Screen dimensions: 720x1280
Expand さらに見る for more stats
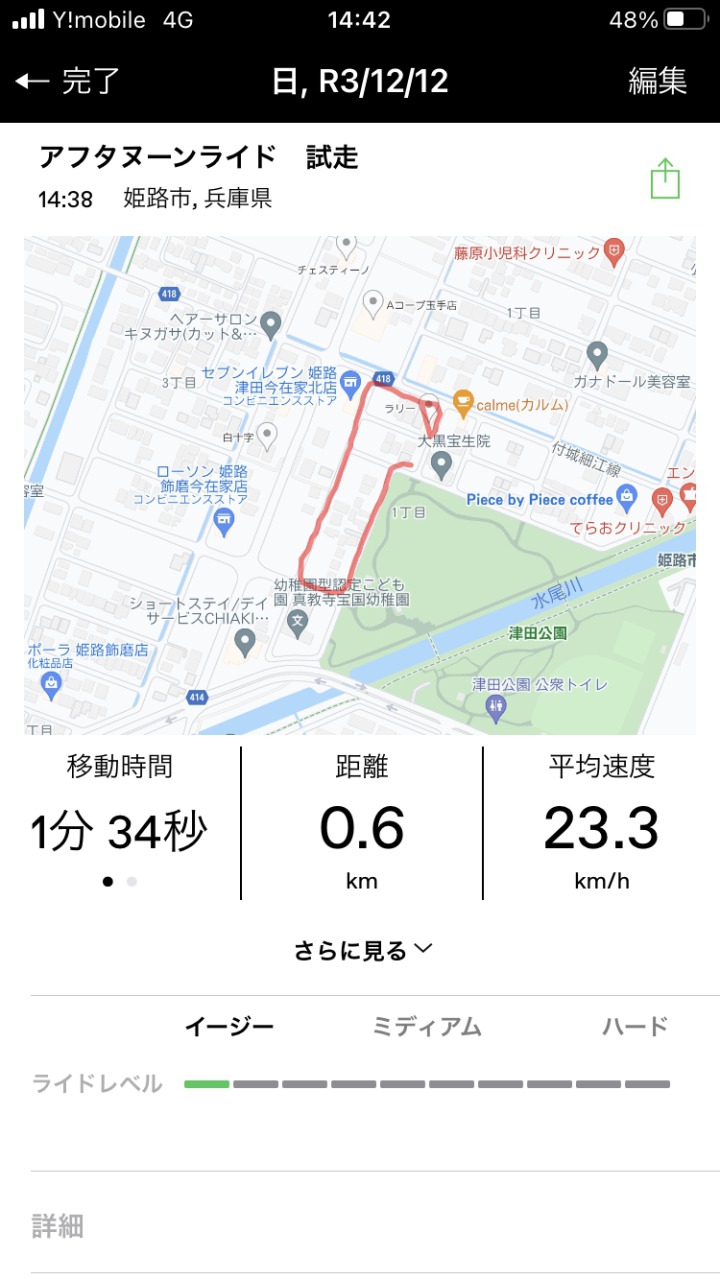363,949
